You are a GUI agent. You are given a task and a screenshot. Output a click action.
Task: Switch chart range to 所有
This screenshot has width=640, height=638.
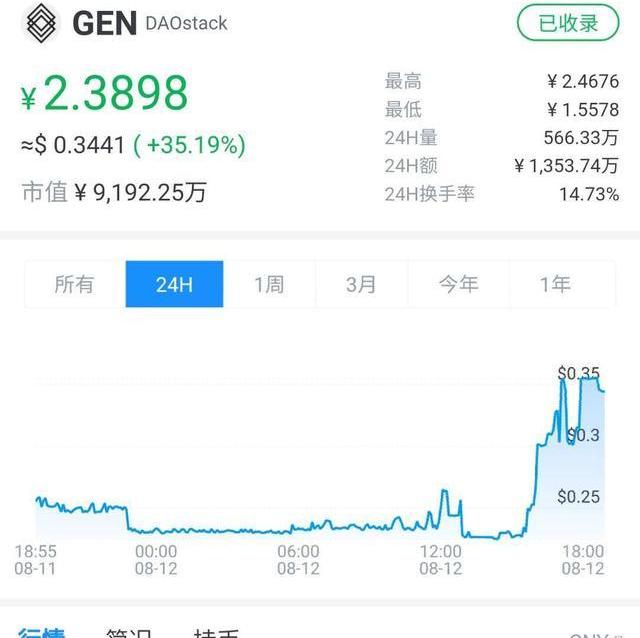[75, 284]
